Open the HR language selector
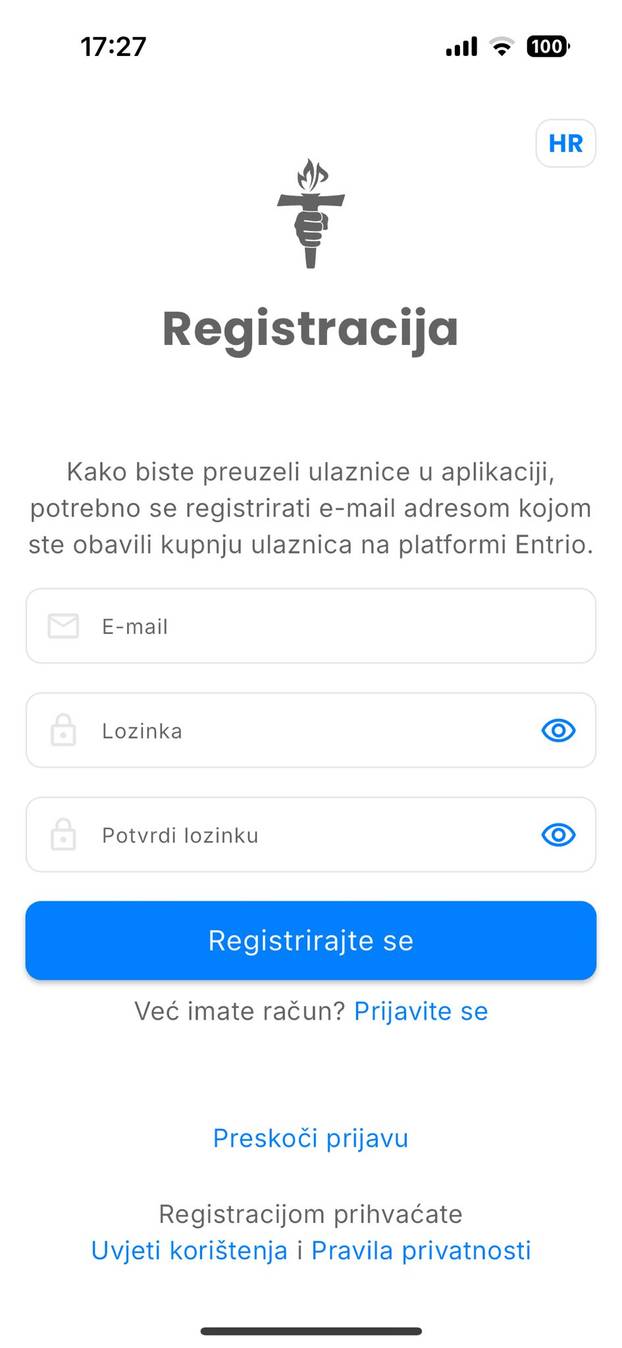 (x=565, y=143)
